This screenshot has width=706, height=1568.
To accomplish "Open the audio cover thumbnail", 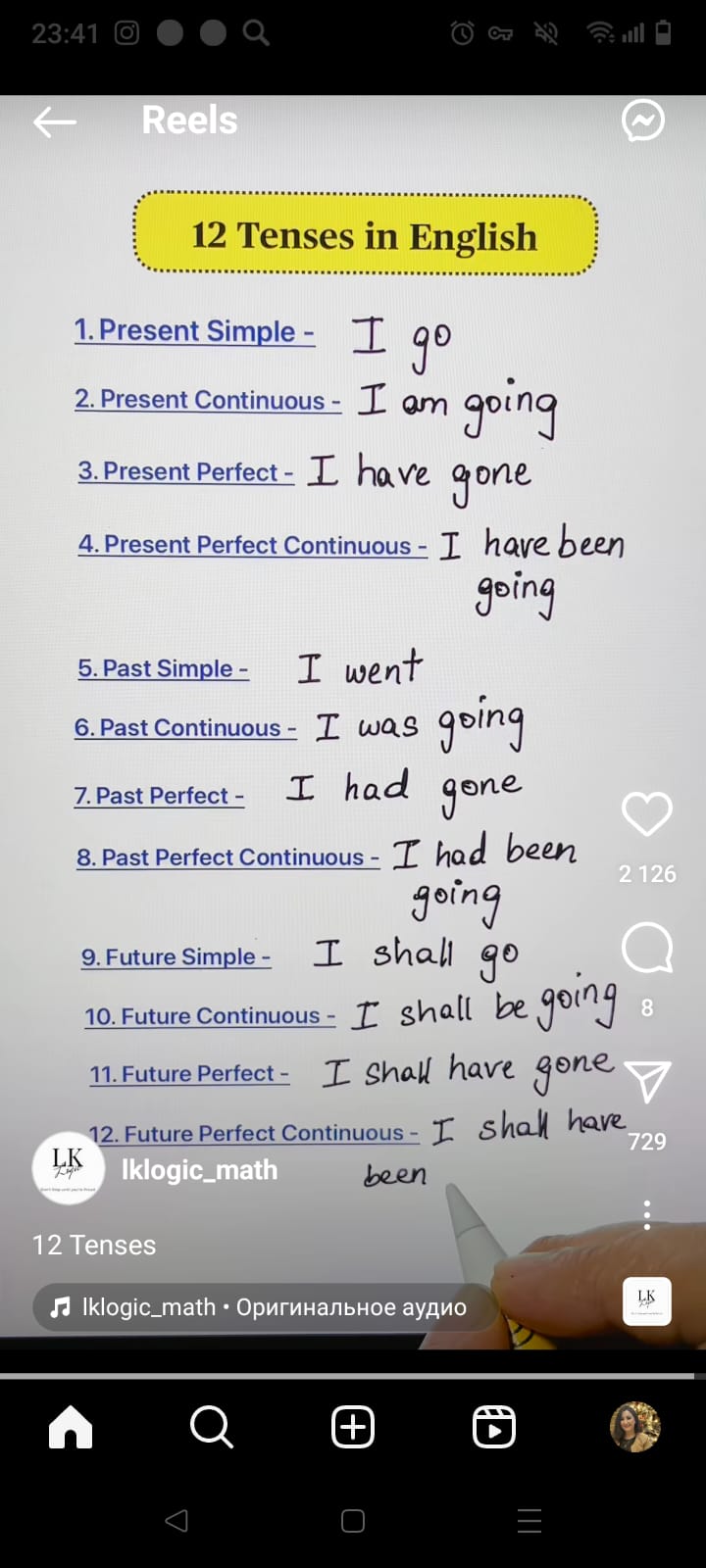I will click(x=647, y=1301).
